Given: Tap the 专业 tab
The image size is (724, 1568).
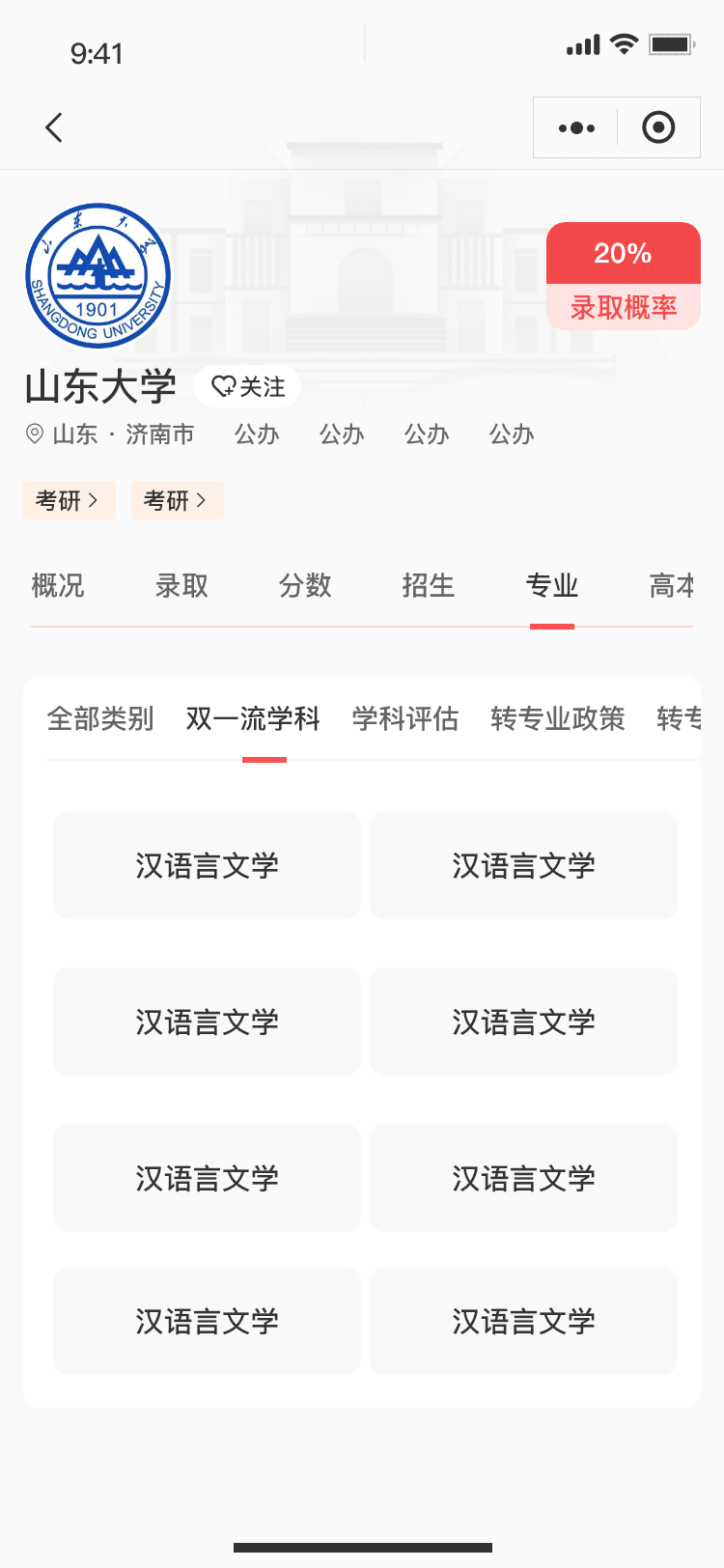Looking at the screenshot, I should (x=552, y=585).
